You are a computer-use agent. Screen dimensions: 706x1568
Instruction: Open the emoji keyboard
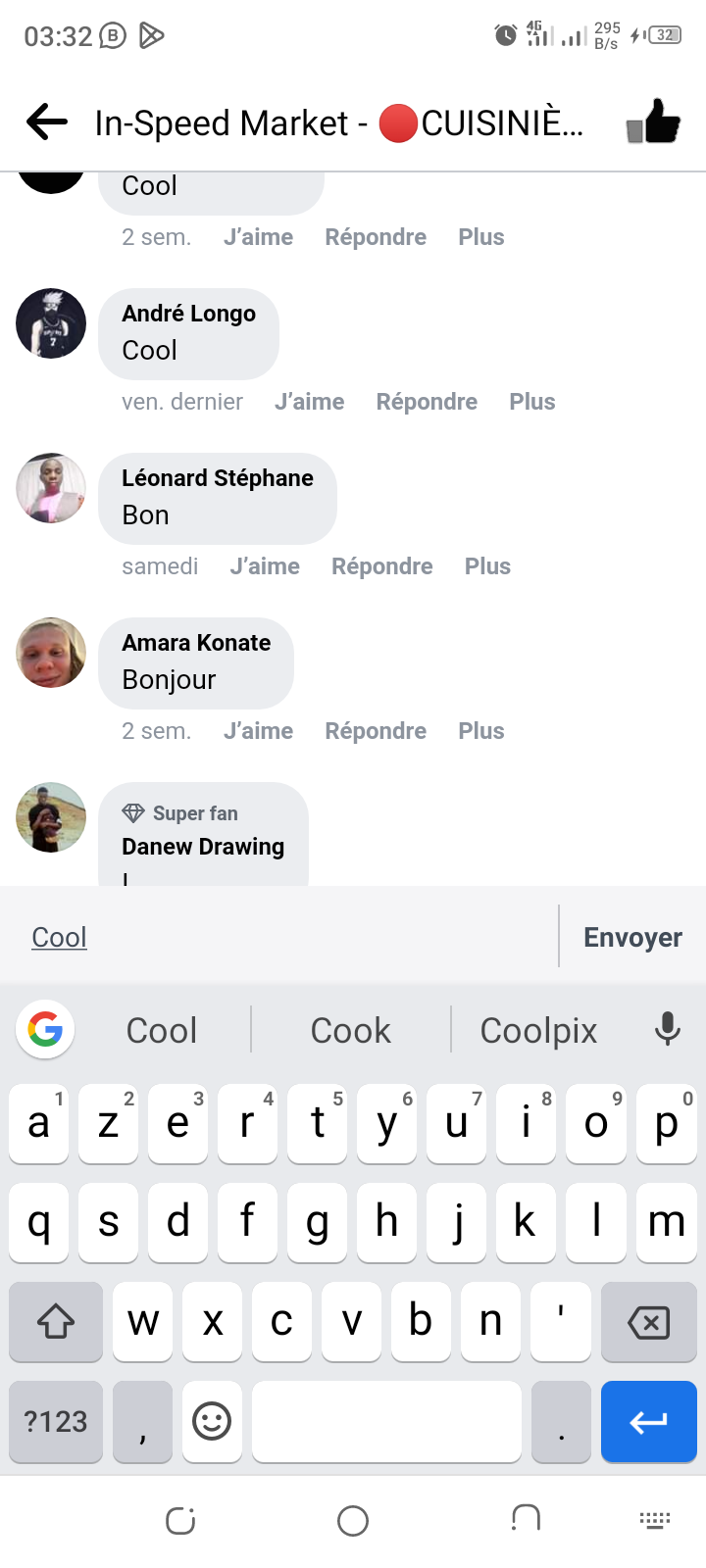pos(212,1421)
